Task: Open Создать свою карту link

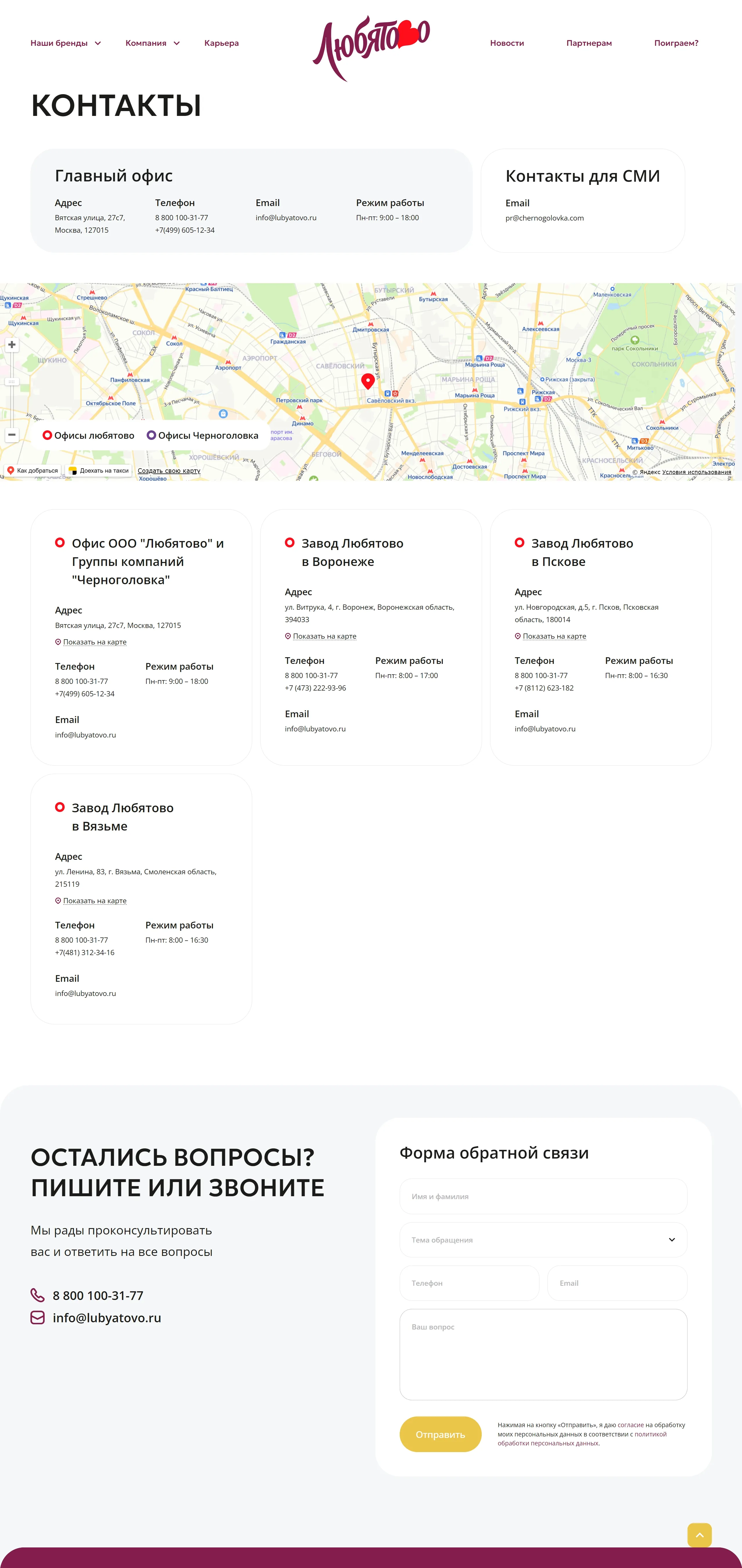Action: 169,471
